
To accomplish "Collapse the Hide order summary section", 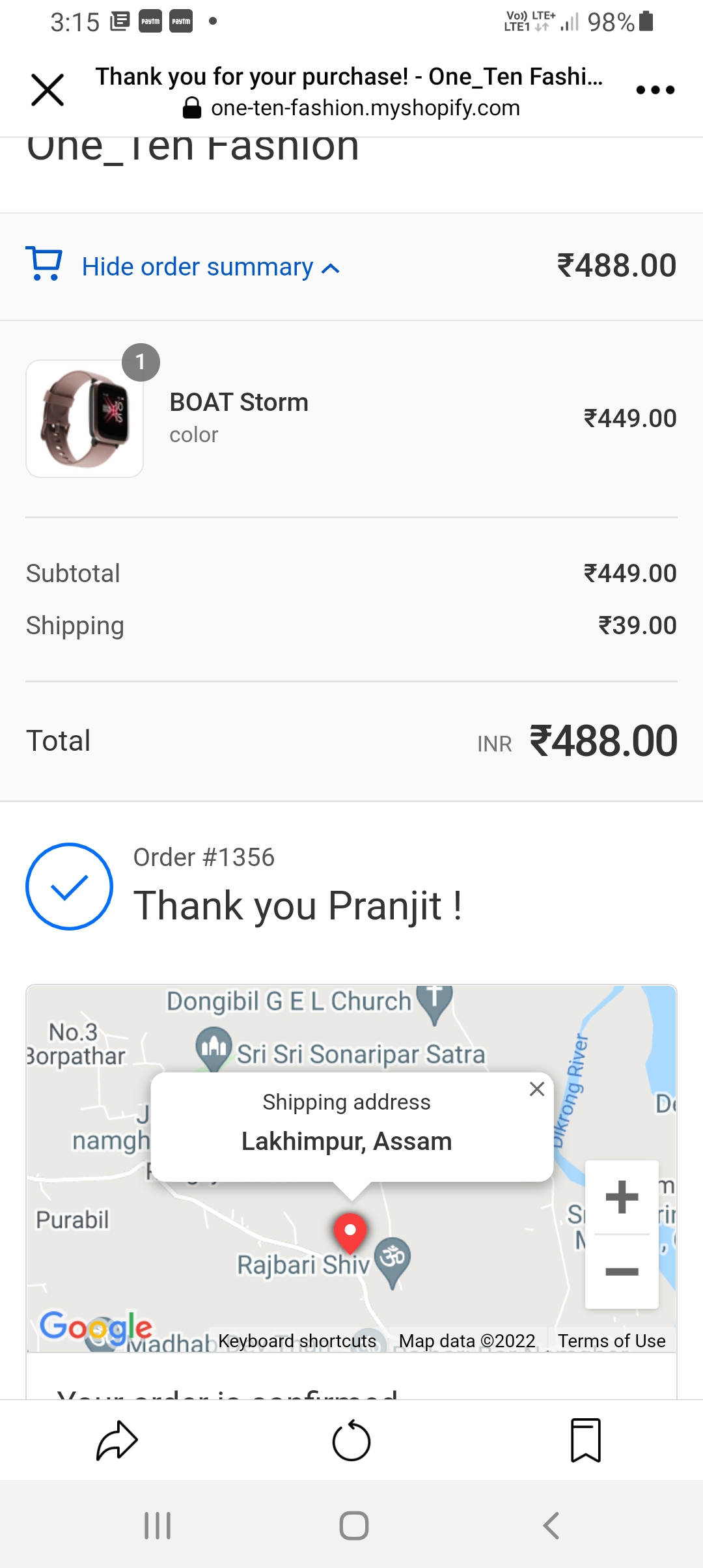I will [210, 267].
